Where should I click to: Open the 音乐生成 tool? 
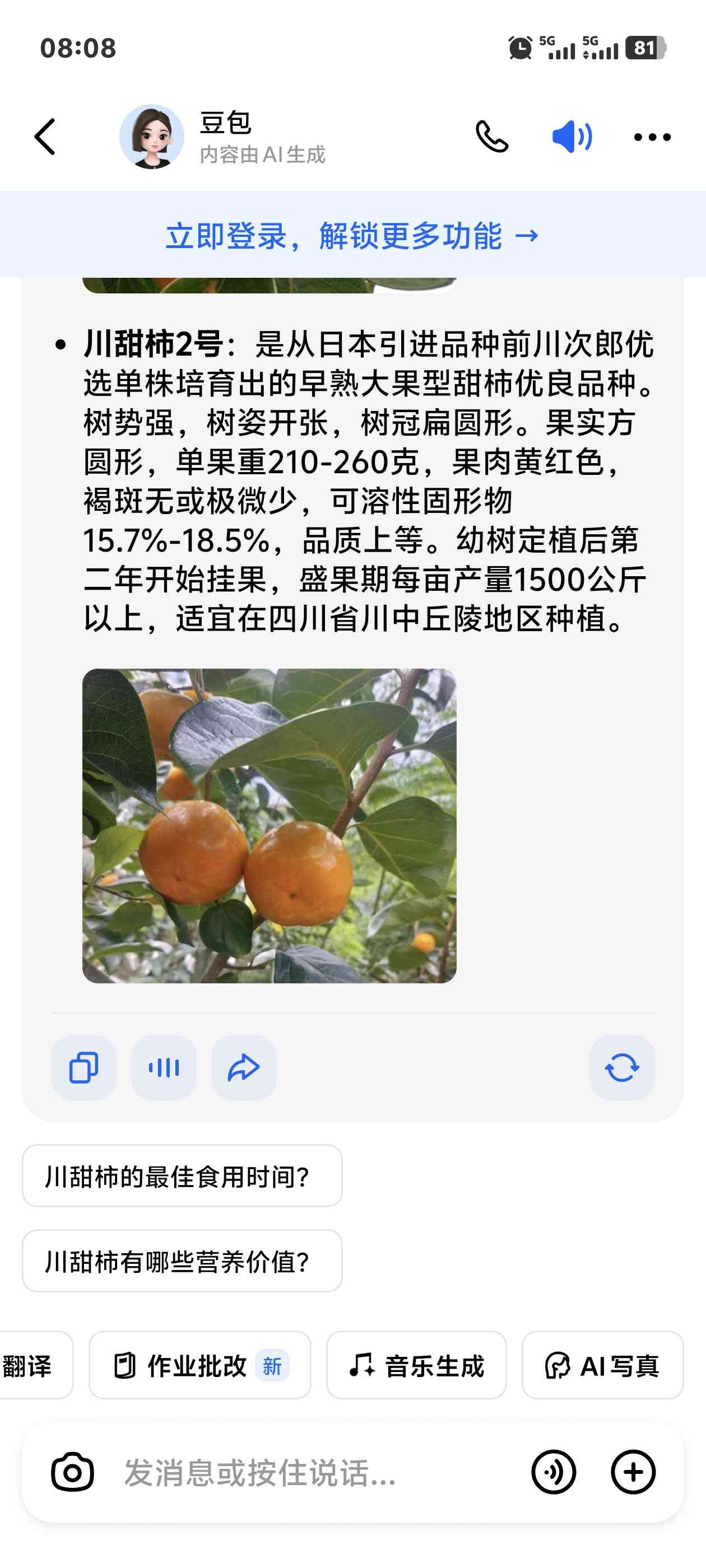(416, 1365)
